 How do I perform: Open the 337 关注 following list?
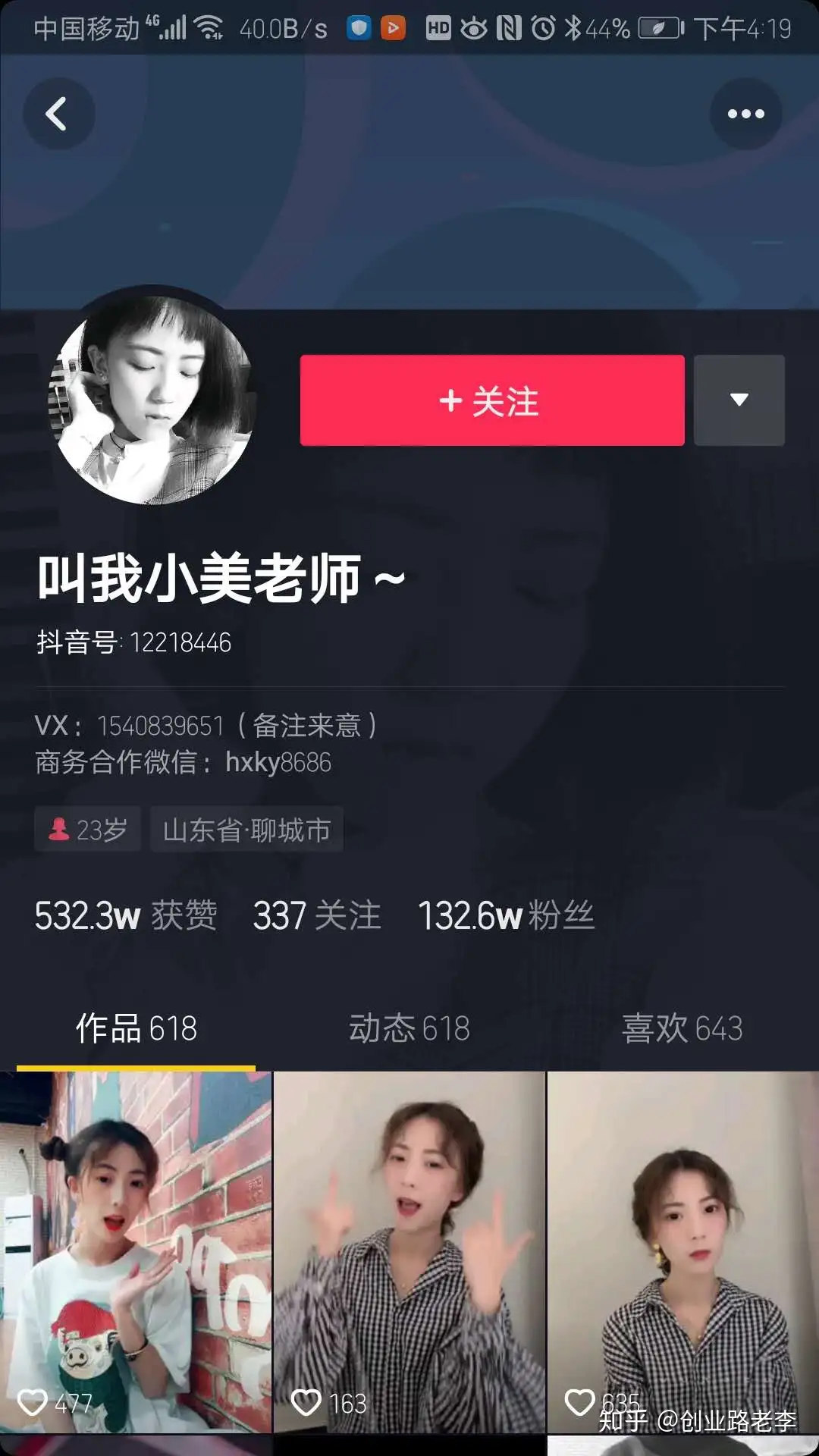coord(317,915)
